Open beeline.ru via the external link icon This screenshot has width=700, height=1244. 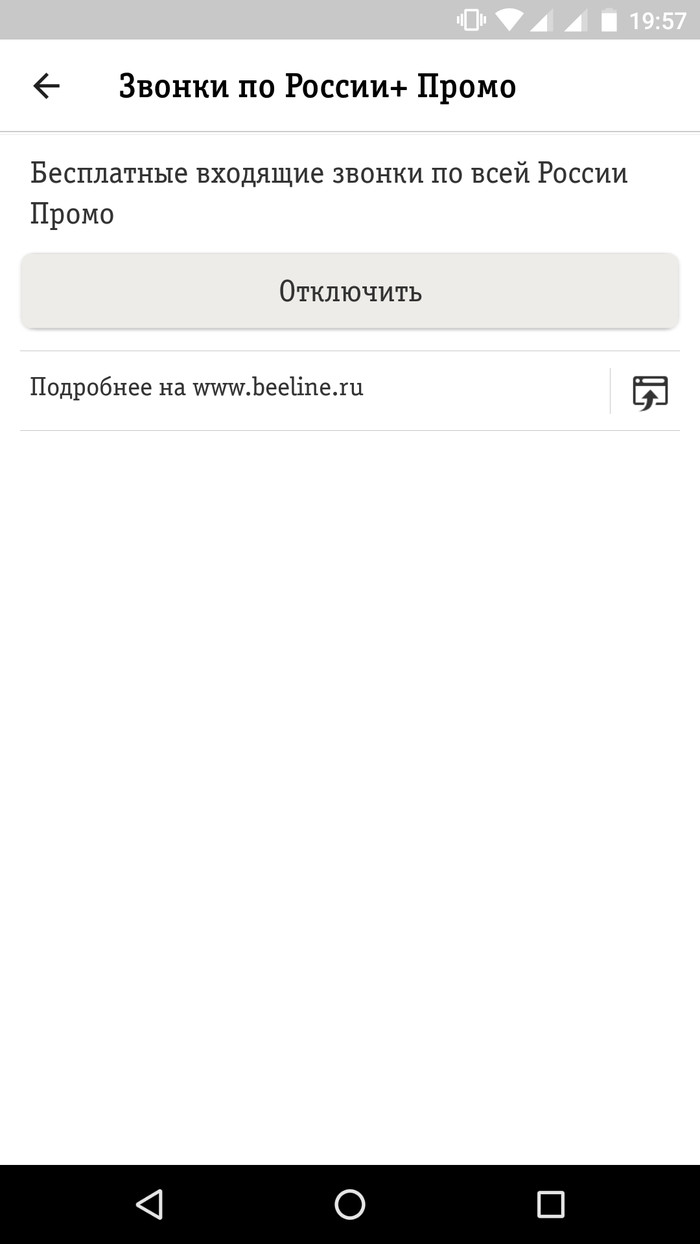tap(650, 392)
